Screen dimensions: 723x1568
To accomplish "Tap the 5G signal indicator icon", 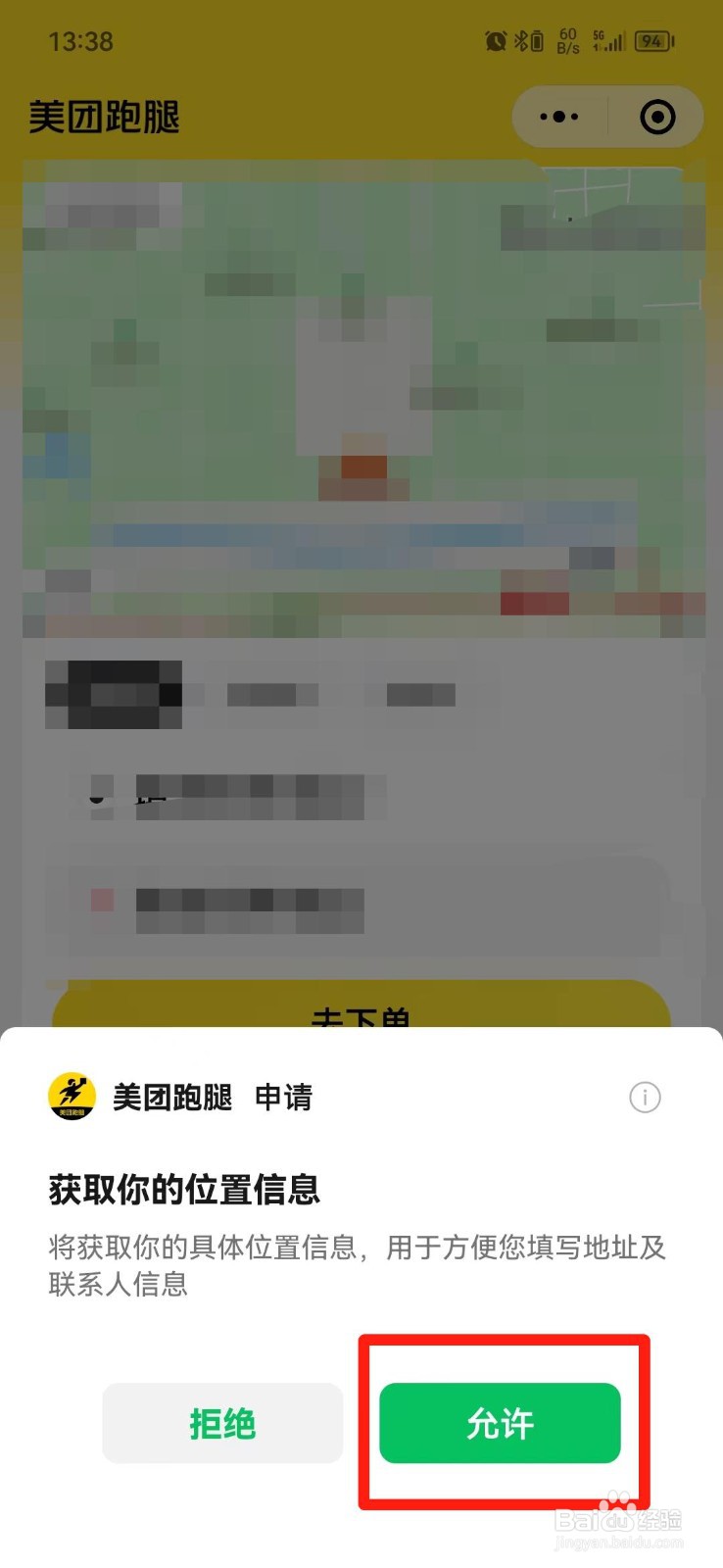I will coord(607,40).
